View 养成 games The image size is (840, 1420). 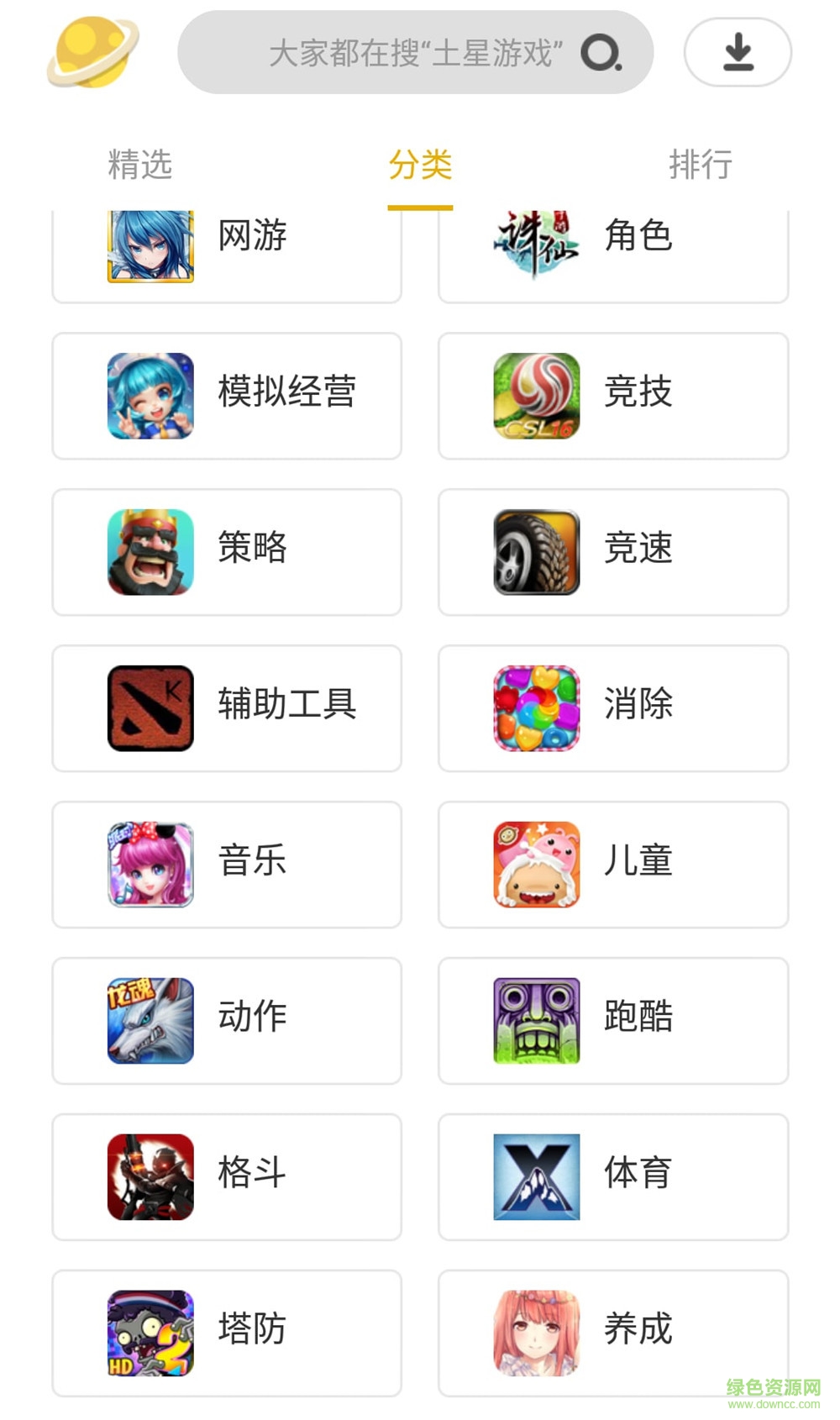click(613, 1333)
